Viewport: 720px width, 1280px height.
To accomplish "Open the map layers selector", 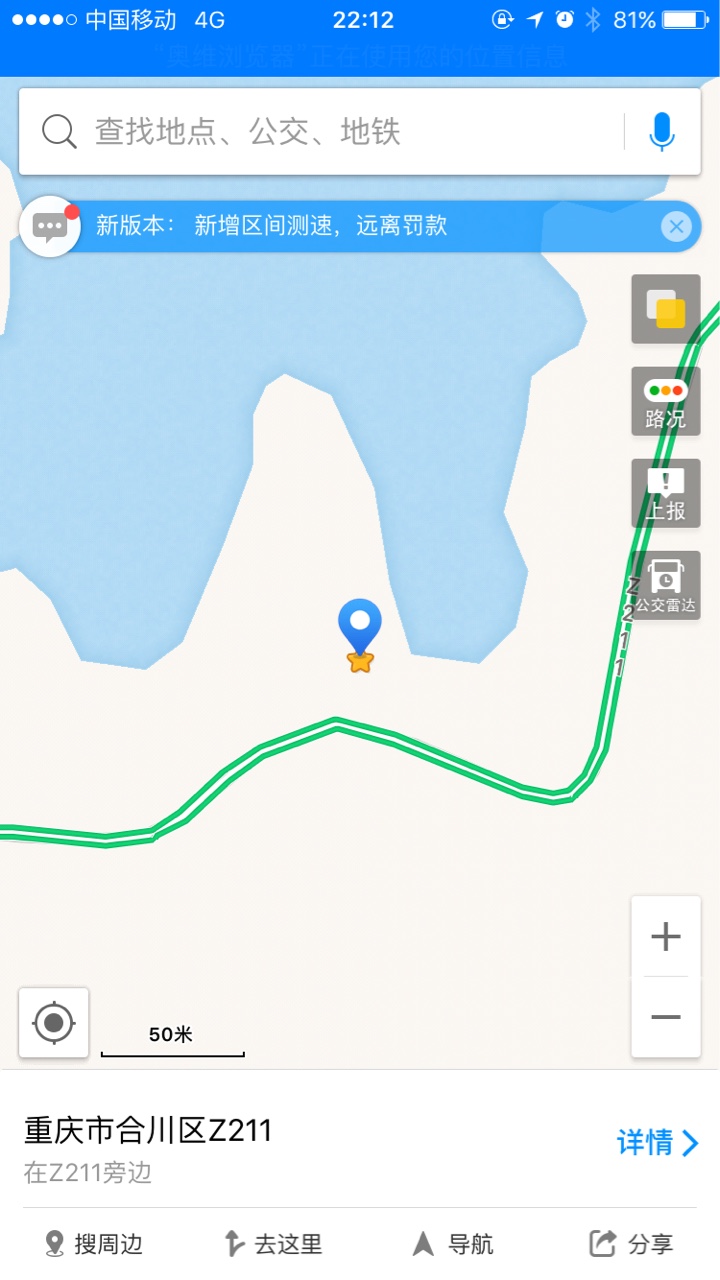I will pos(665,309).
